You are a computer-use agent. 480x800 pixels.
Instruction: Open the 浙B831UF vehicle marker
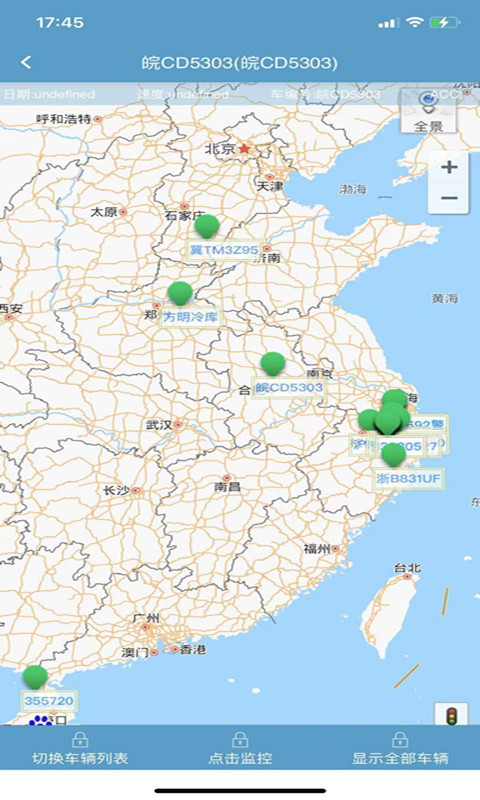point(393,455)
